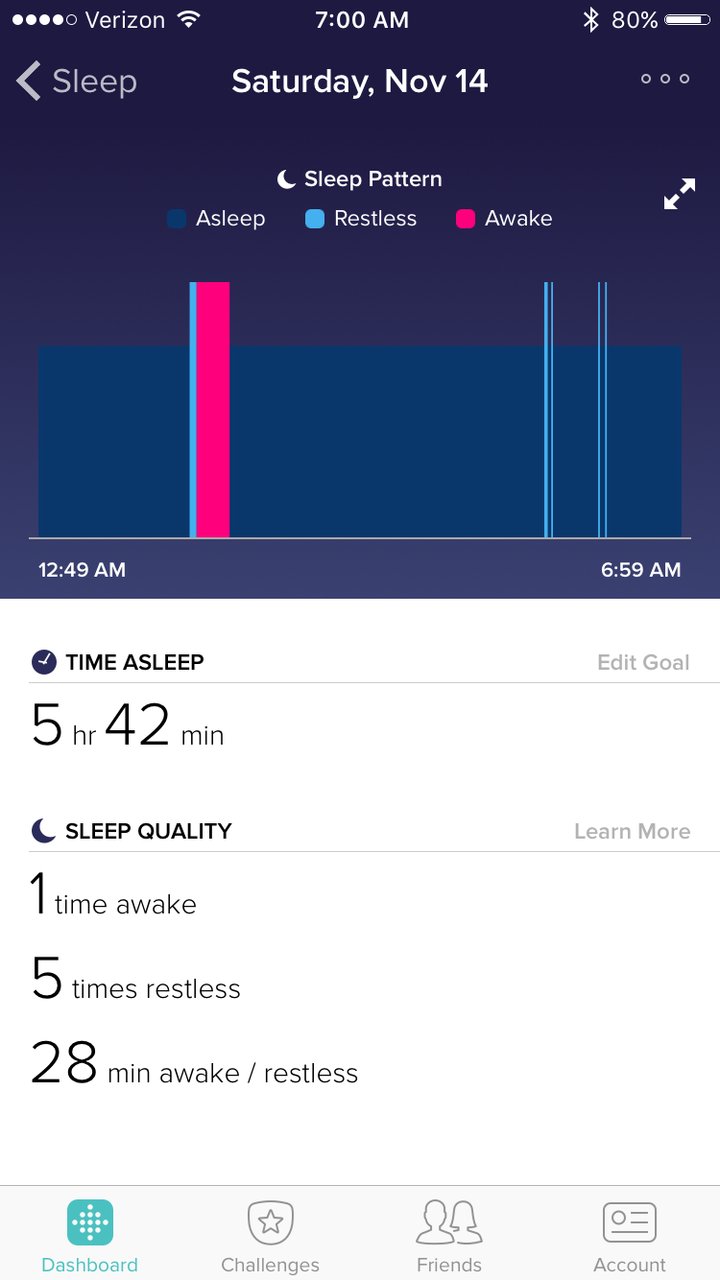Go to the Account tab

[629, 1235]
